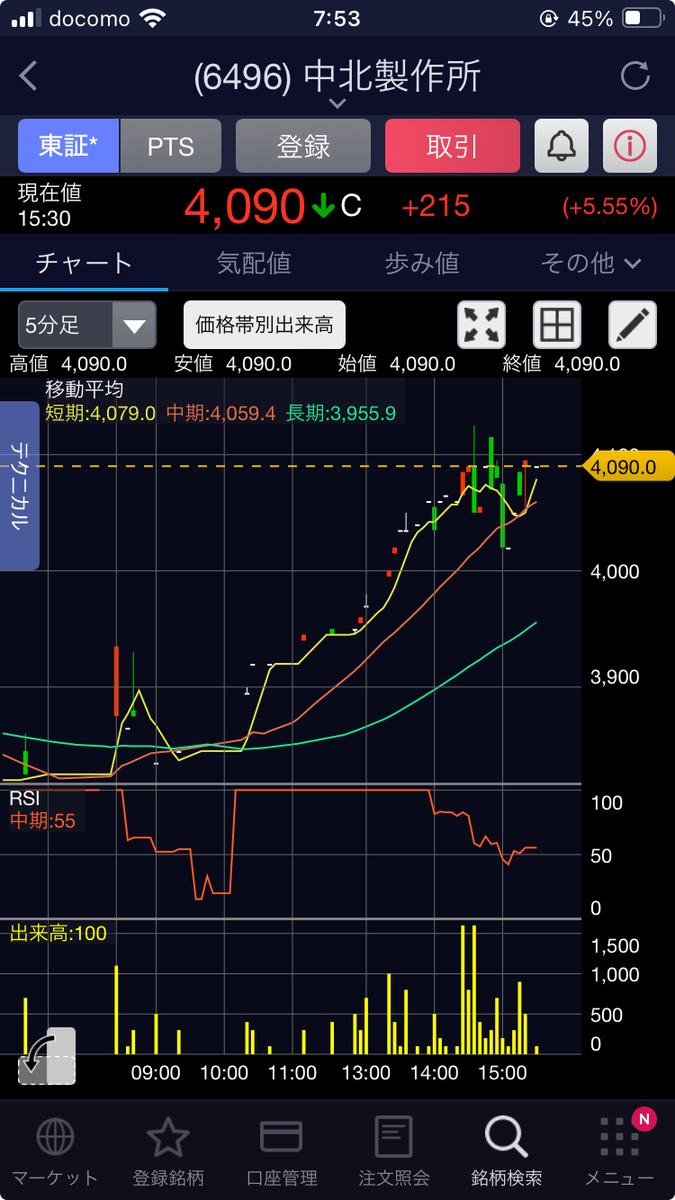Viewport: 675px width, 1200px height.
Task: Open the chart drawing pencil tool
Action: (633, 325)
